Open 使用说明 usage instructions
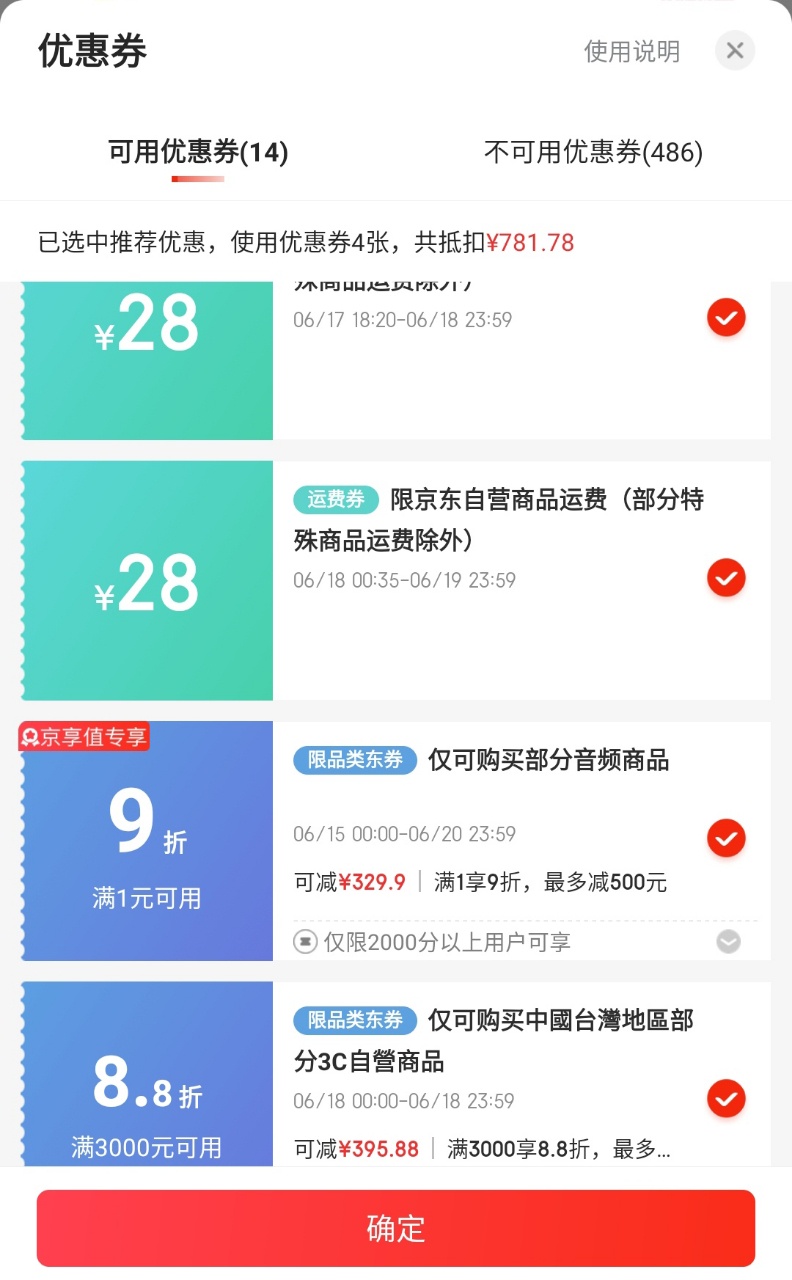 point(632,51)
